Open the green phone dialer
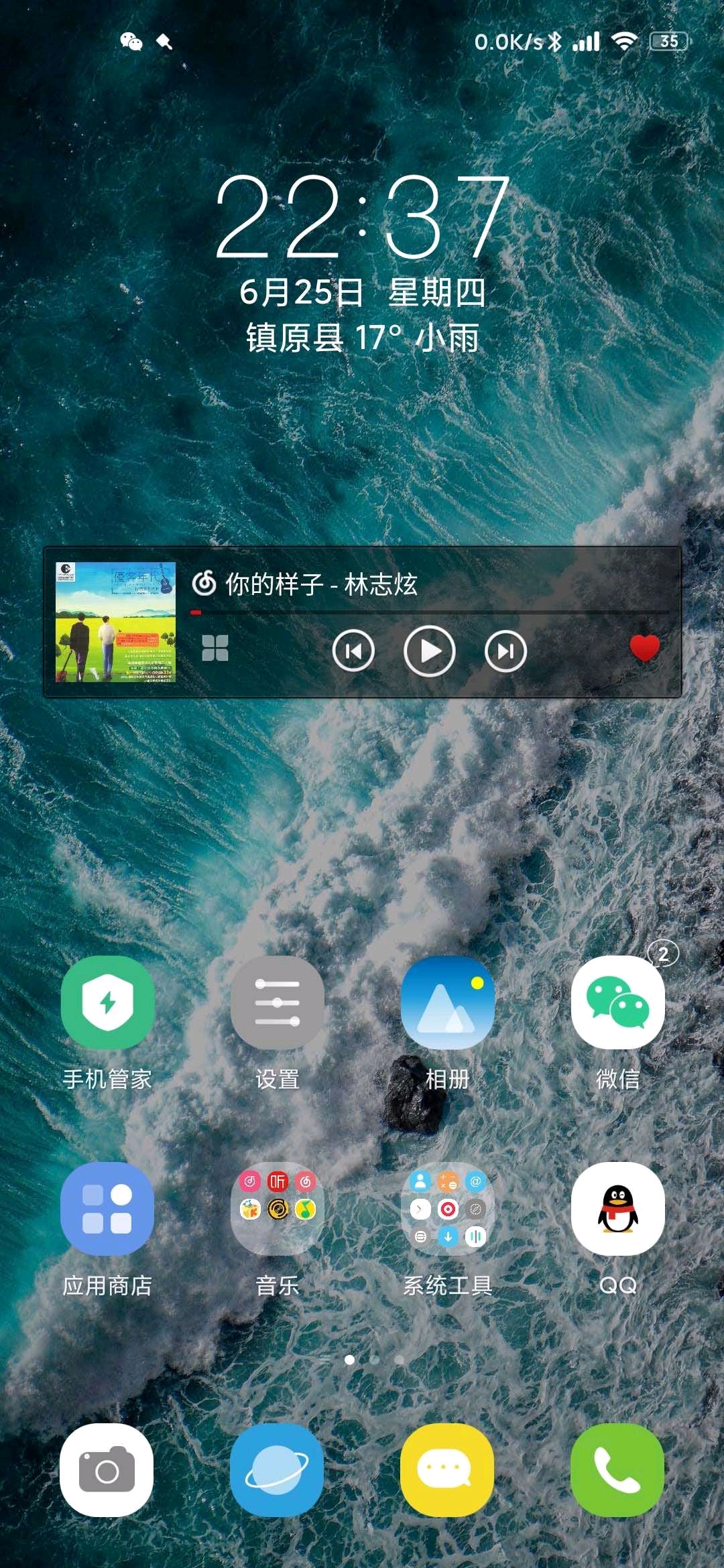724x1568 pixels. tap(617, 1470)
